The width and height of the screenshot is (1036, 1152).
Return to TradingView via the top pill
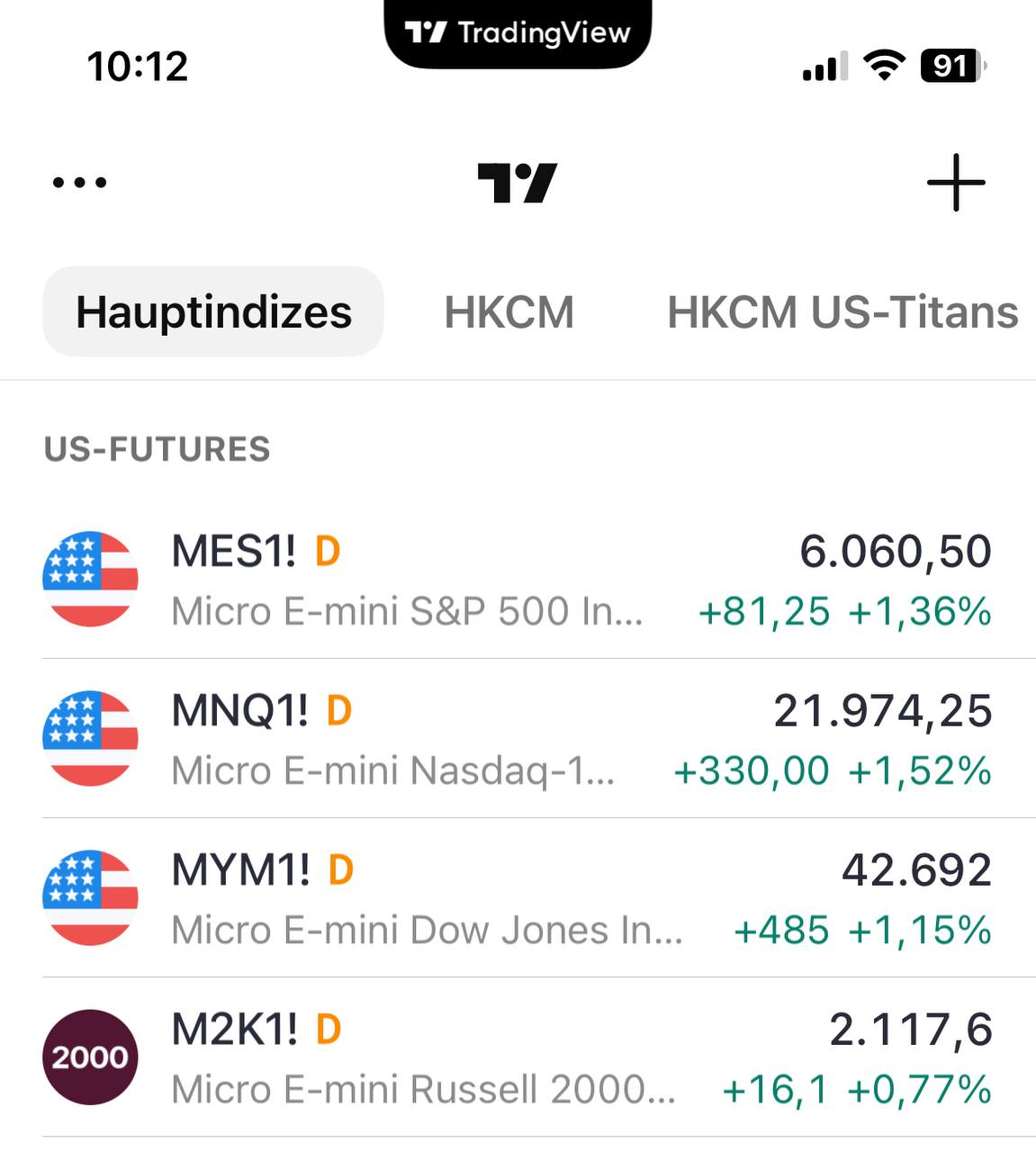coord(518,33)
